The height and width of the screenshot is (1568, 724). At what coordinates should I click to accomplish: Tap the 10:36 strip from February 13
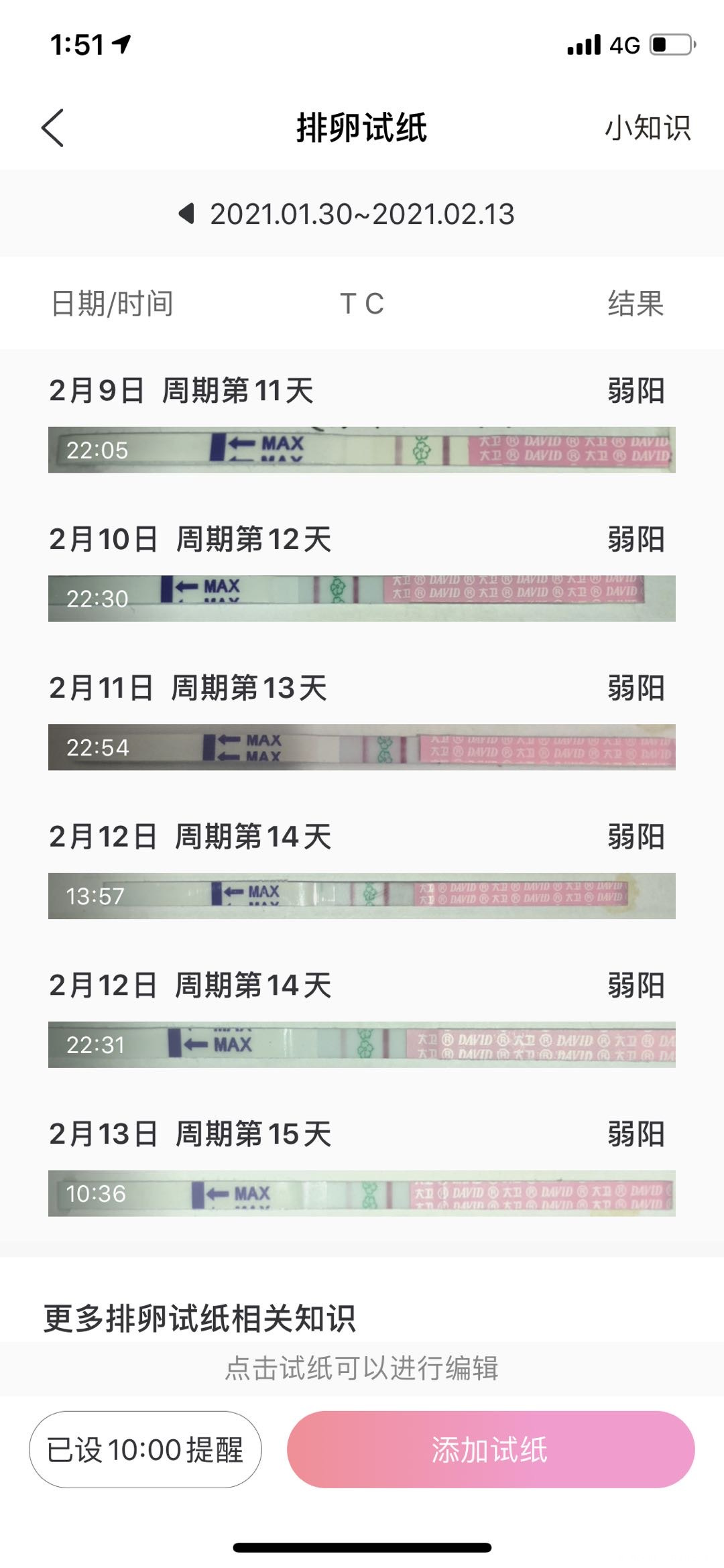click(x=362, y=1195)
